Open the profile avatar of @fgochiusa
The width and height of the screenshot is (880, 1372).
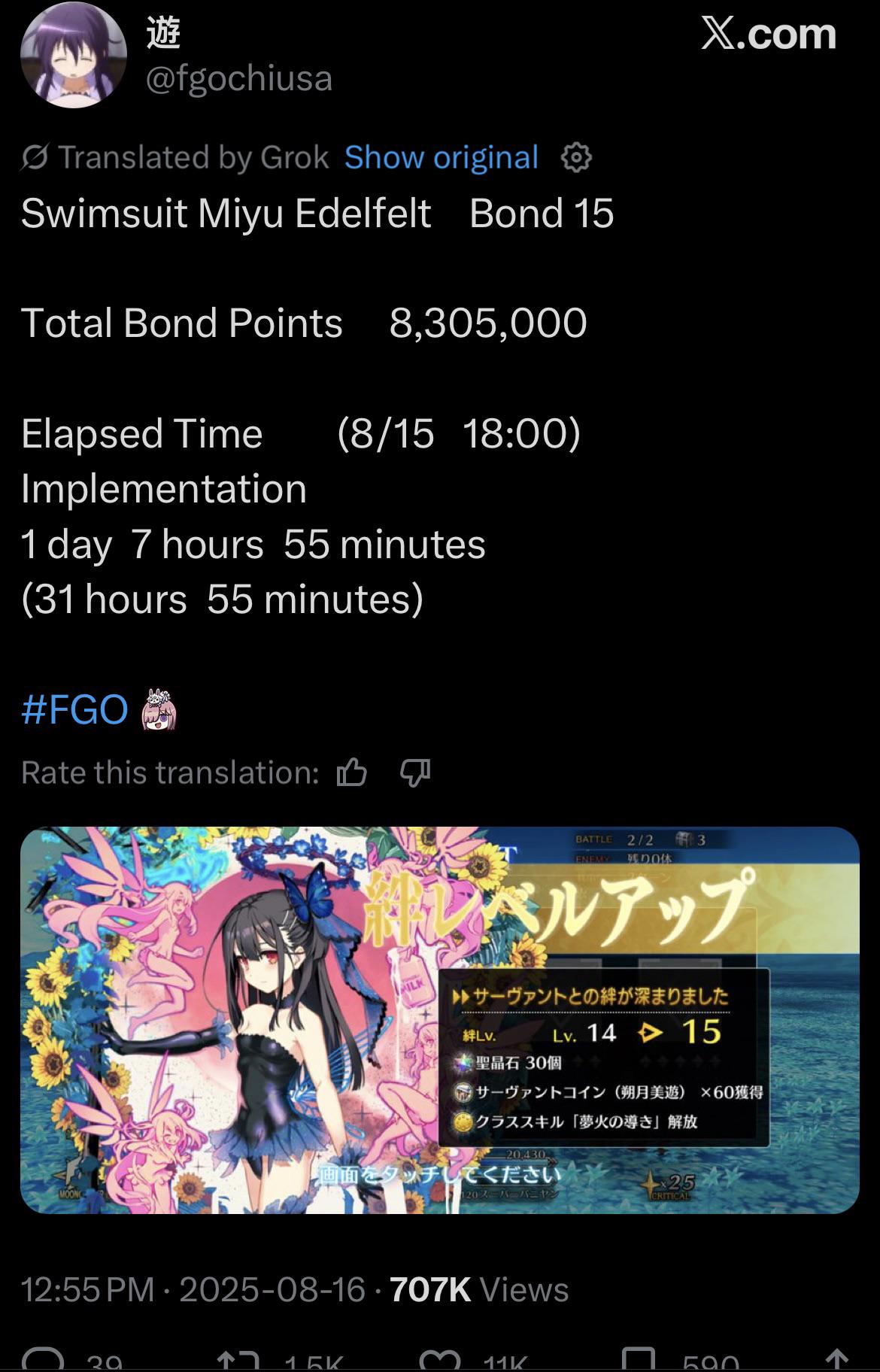coord(72,54)
